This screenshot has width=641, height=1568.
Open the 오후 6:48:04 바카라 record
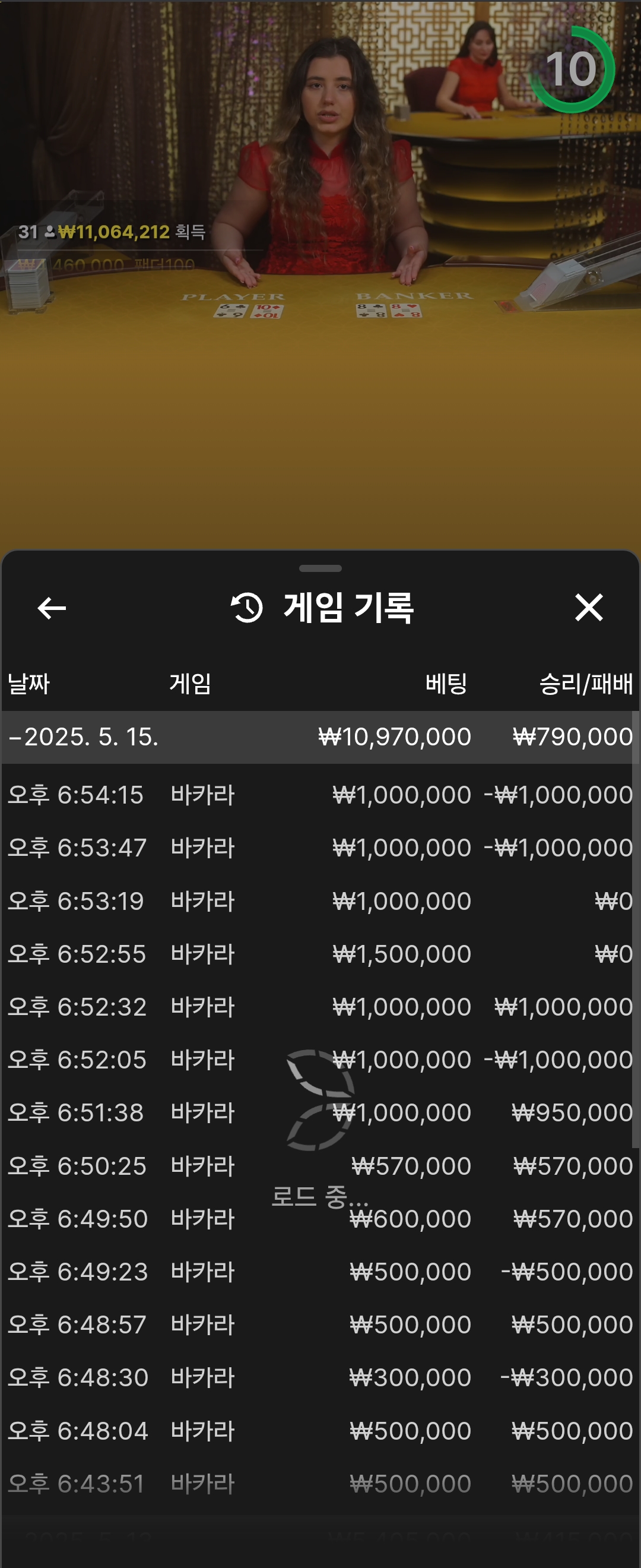pyautogui.click(x=319, y=1430)
